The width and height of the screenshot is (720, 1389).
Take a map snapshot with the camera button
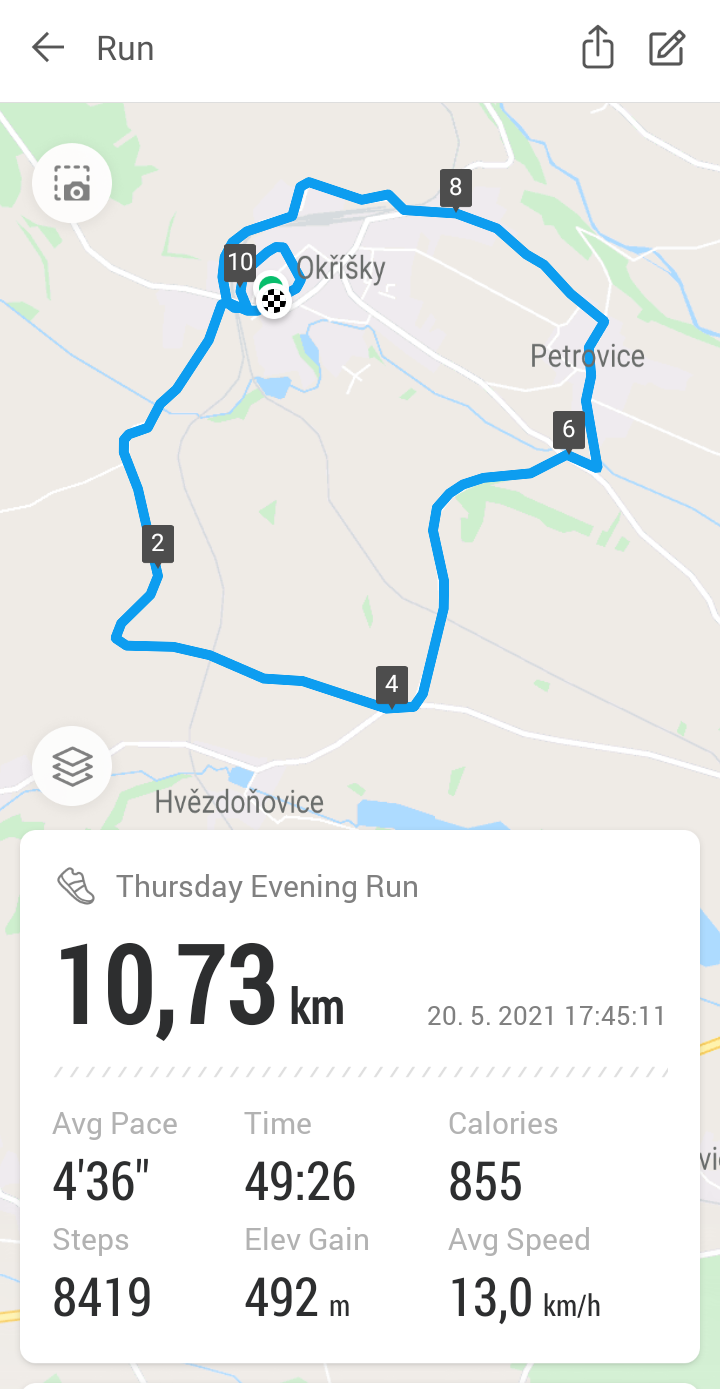tap(72, 183)
